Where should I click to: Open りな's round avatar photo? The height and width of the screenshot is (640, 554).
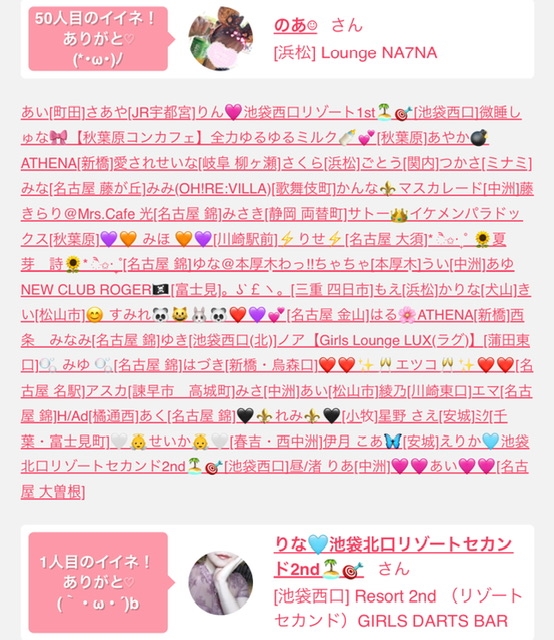221,583
